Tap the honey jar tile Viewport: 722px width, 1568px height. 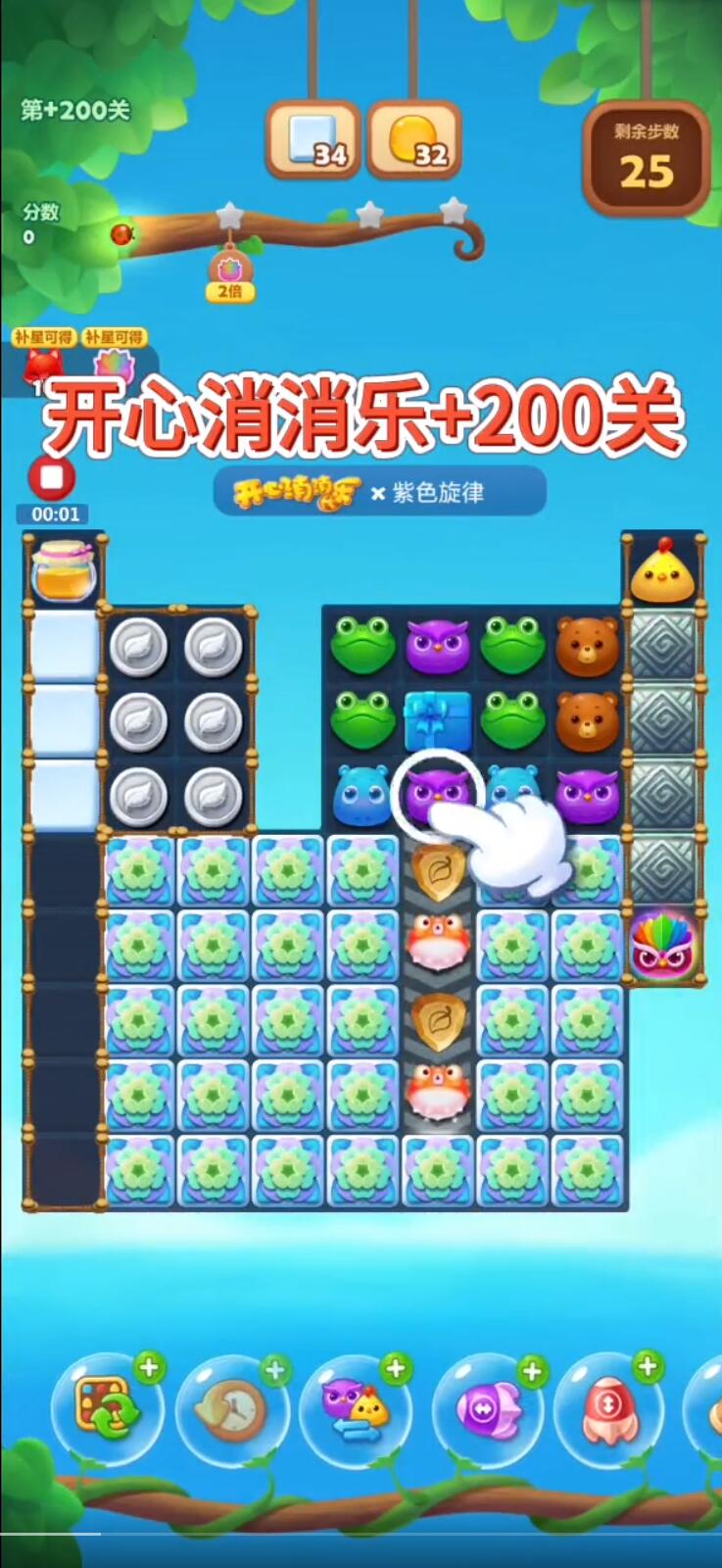coord(64,570)
